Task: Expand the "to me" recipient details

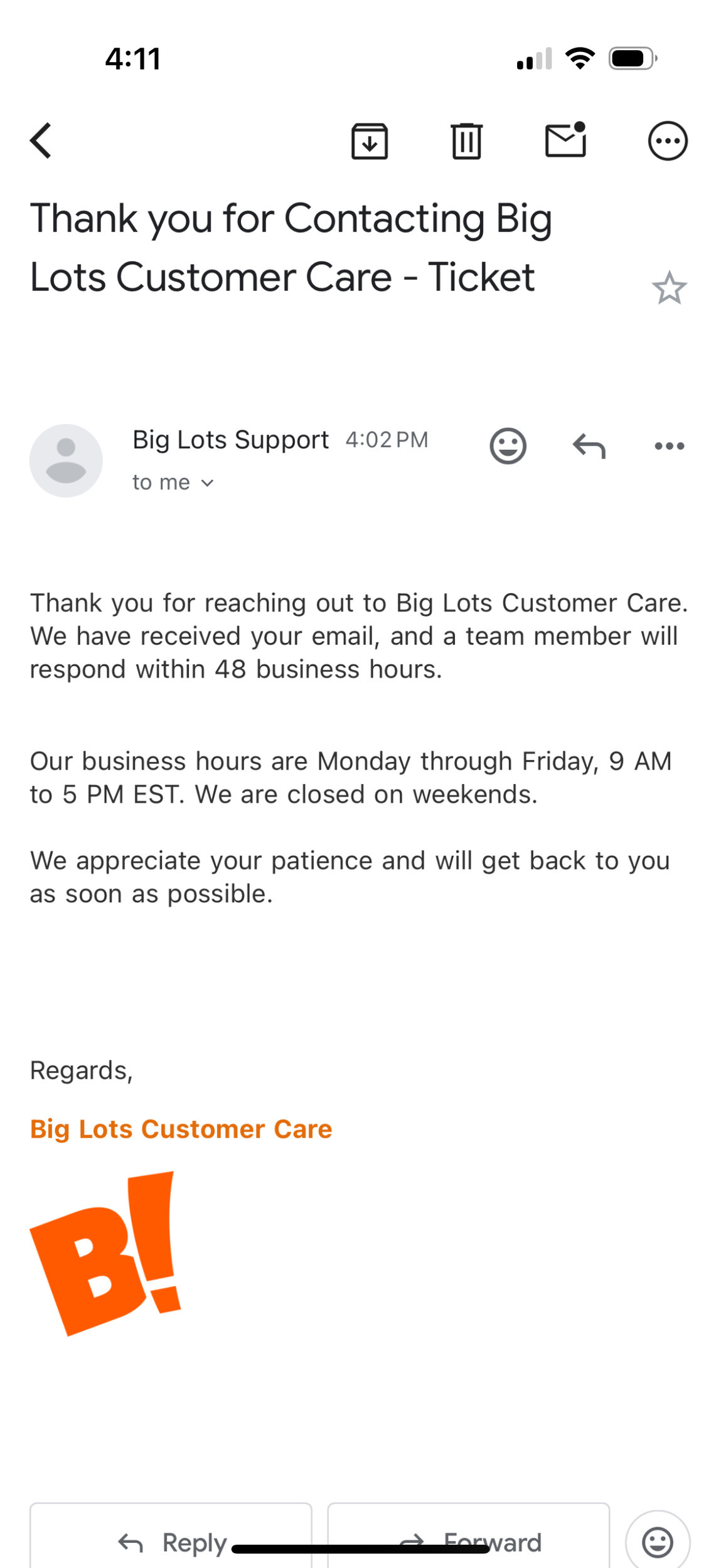Action: click(x=173, y=482)
